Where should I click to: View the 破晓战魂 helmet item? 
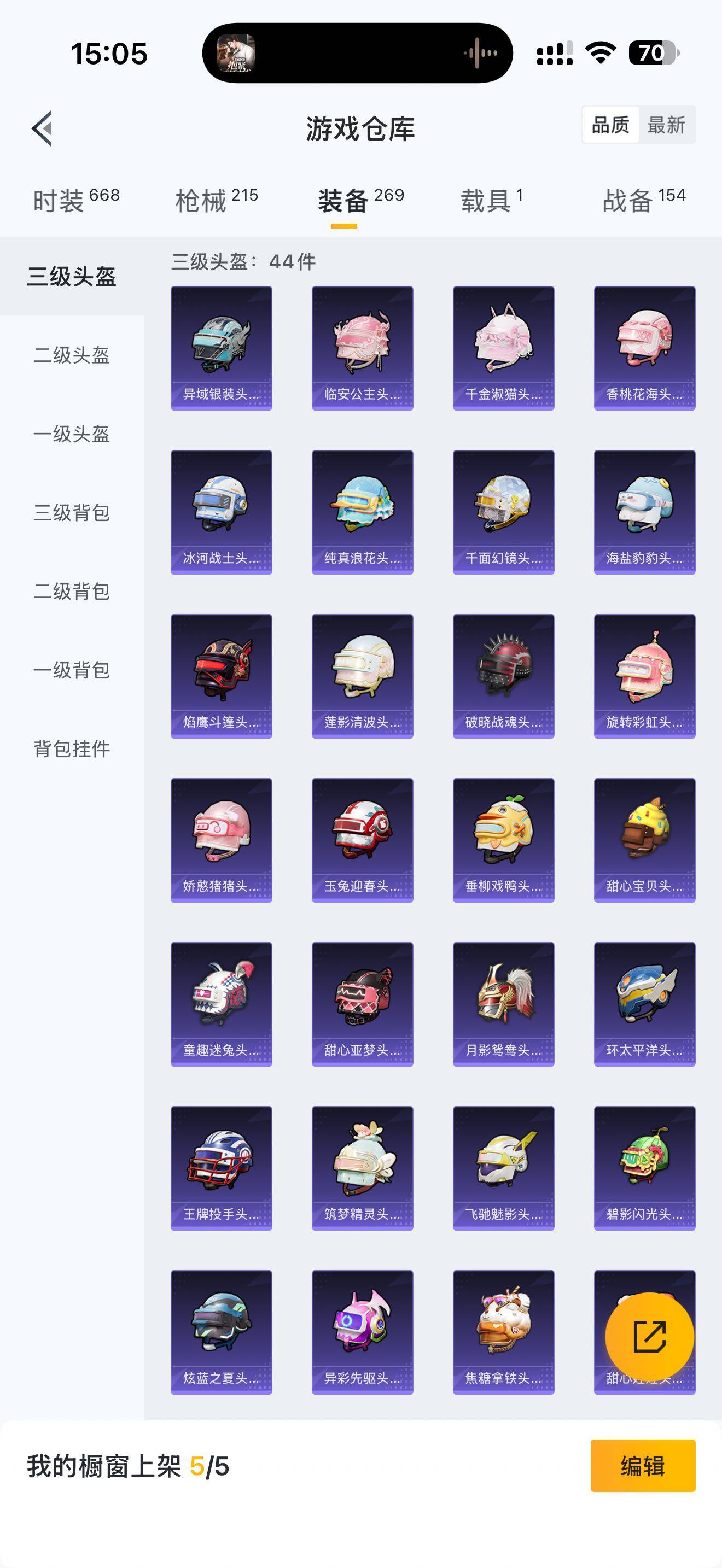(503, 676)
